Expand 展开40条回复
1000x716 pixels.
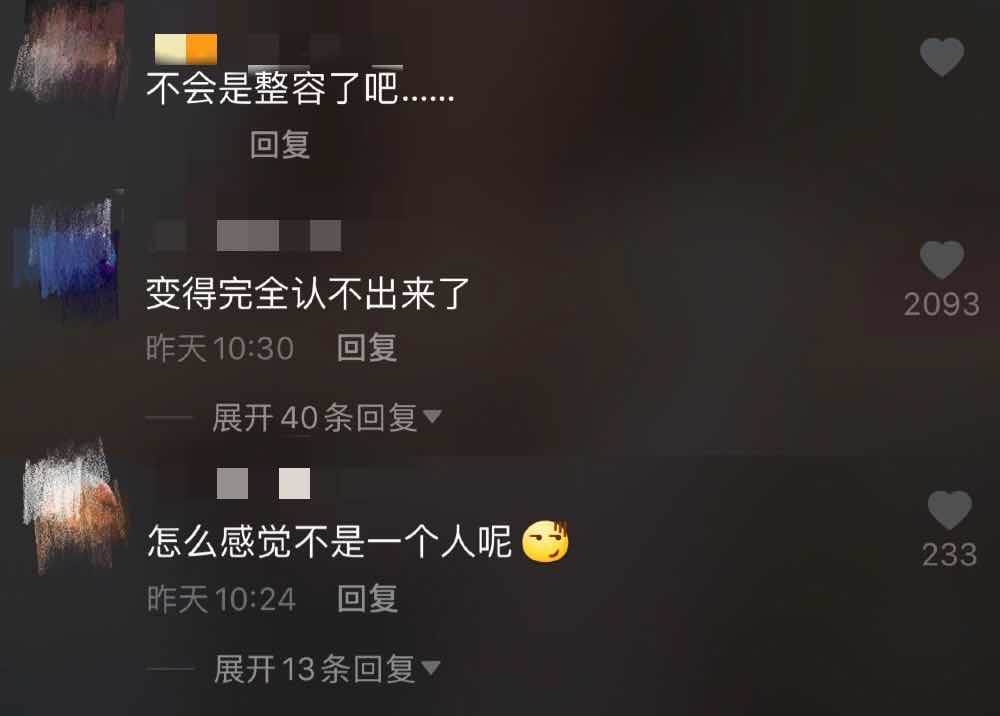tap(326, 417)
